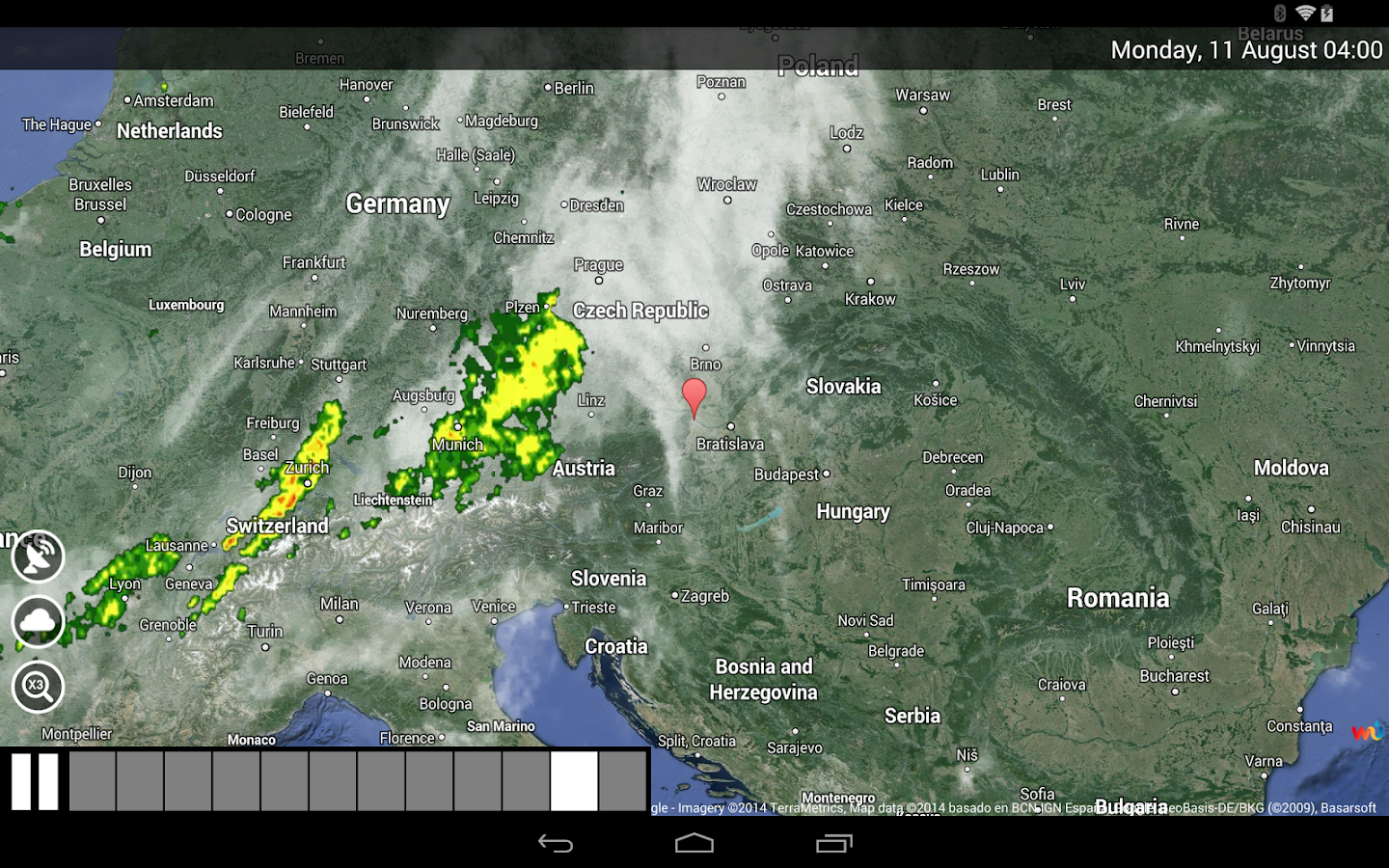The height and width of the screenshot is (868, 1389).
Task: Pause the radar animation
Action: click(x=35, y=781)
